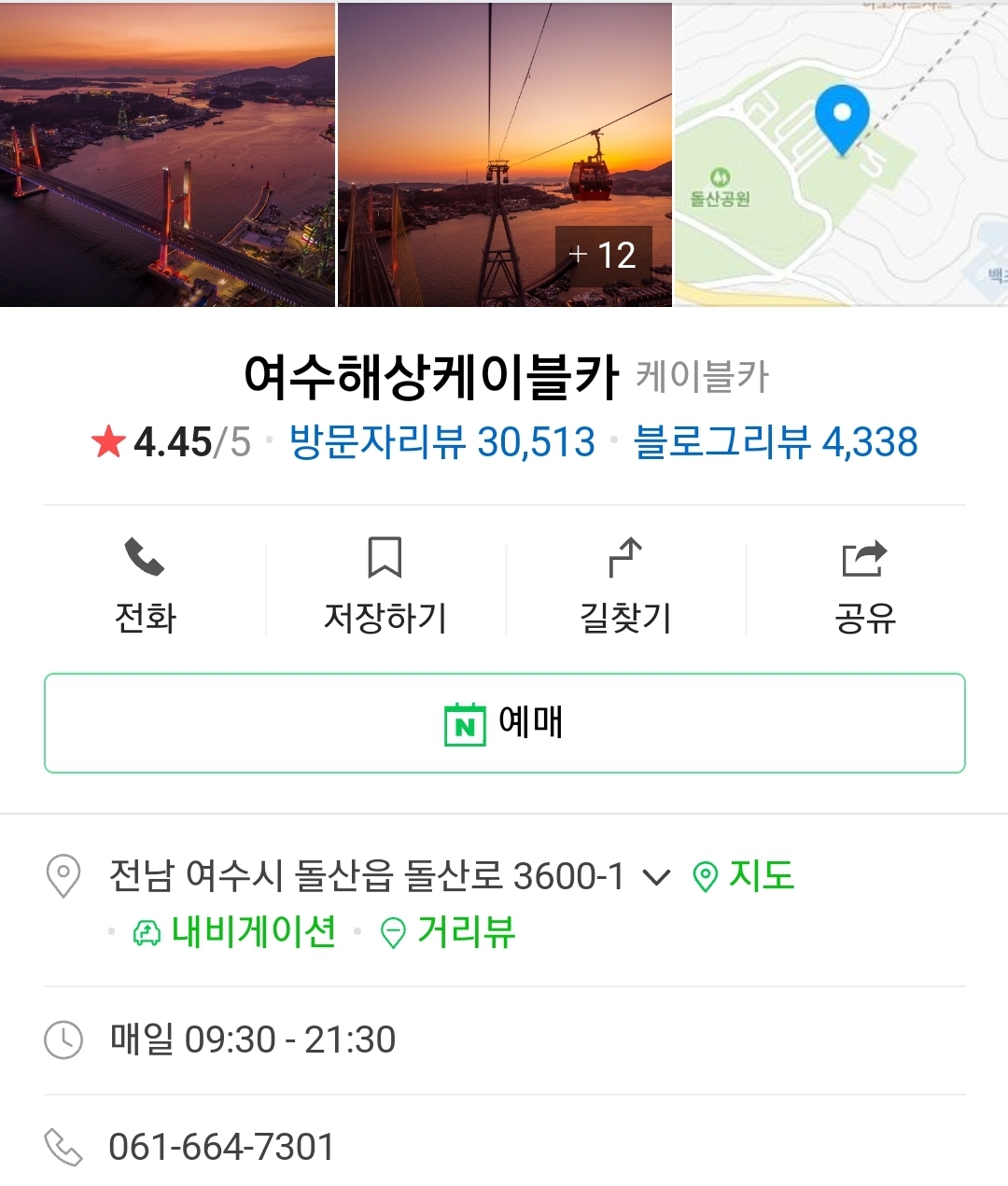
Task: Select the 내비게이션 car icon
Action: pos(147,930)
